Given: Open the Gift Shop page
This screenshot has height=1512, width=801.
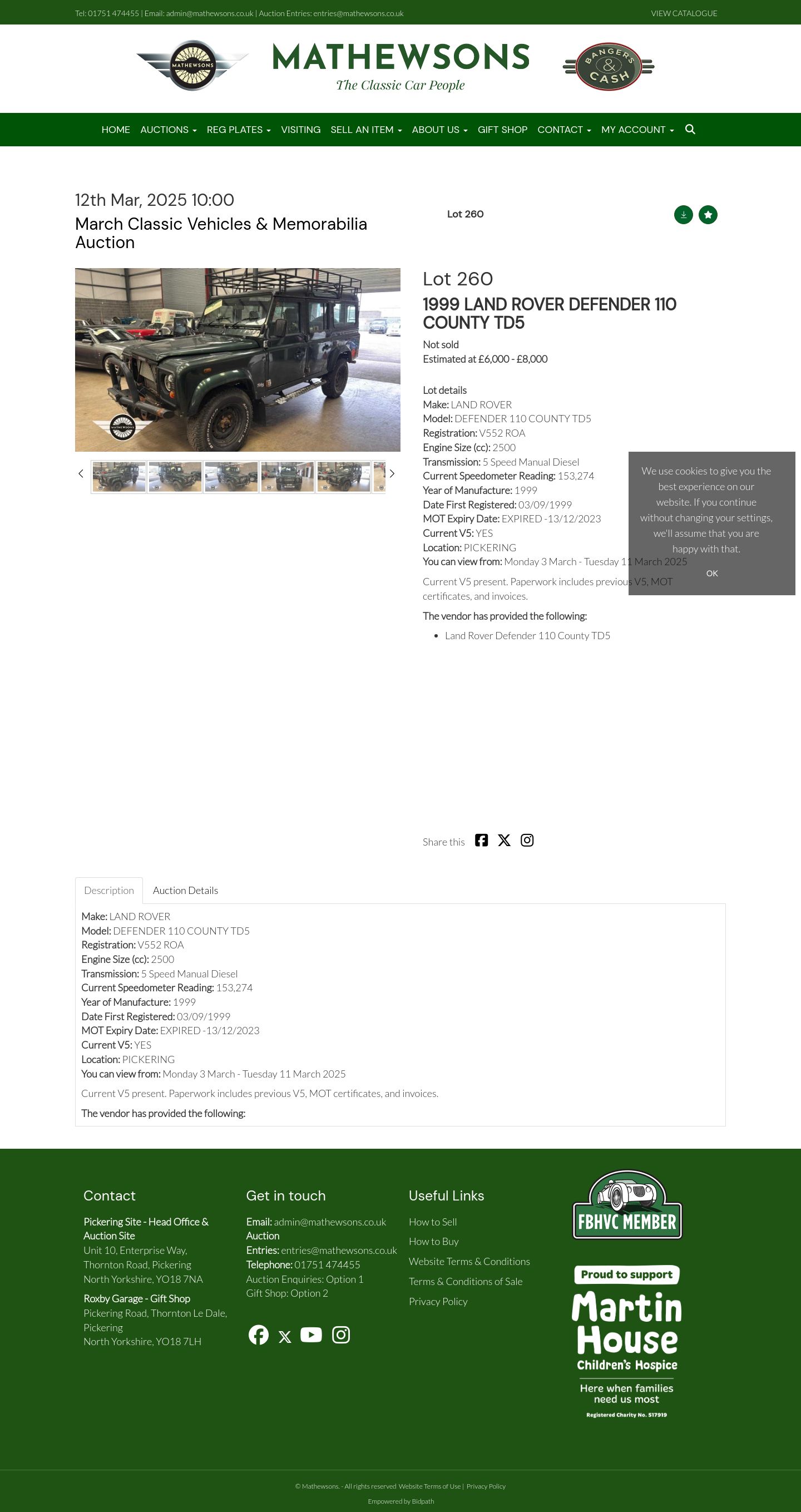Looking at the screenshot, I should pos(502,130).
